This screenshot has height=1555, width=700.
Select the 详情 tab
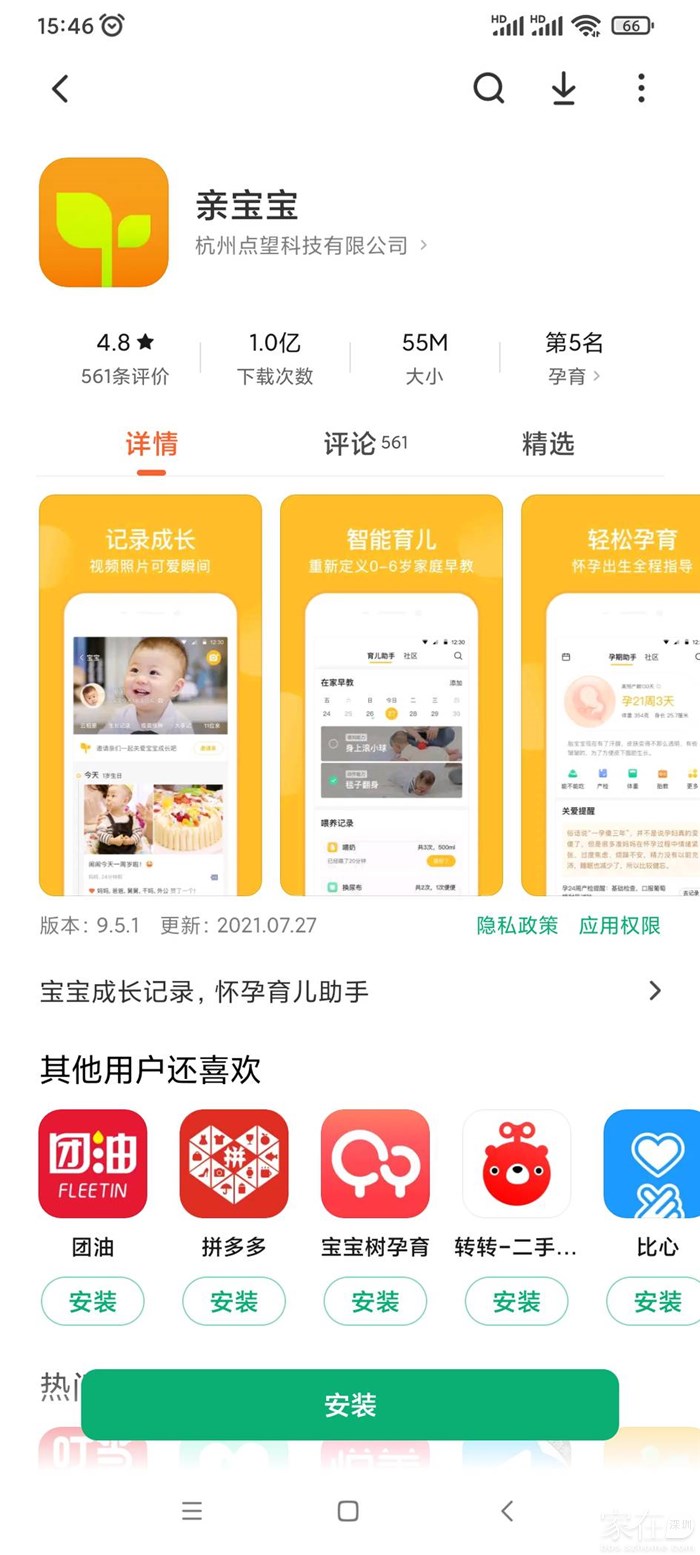point(152,444)
